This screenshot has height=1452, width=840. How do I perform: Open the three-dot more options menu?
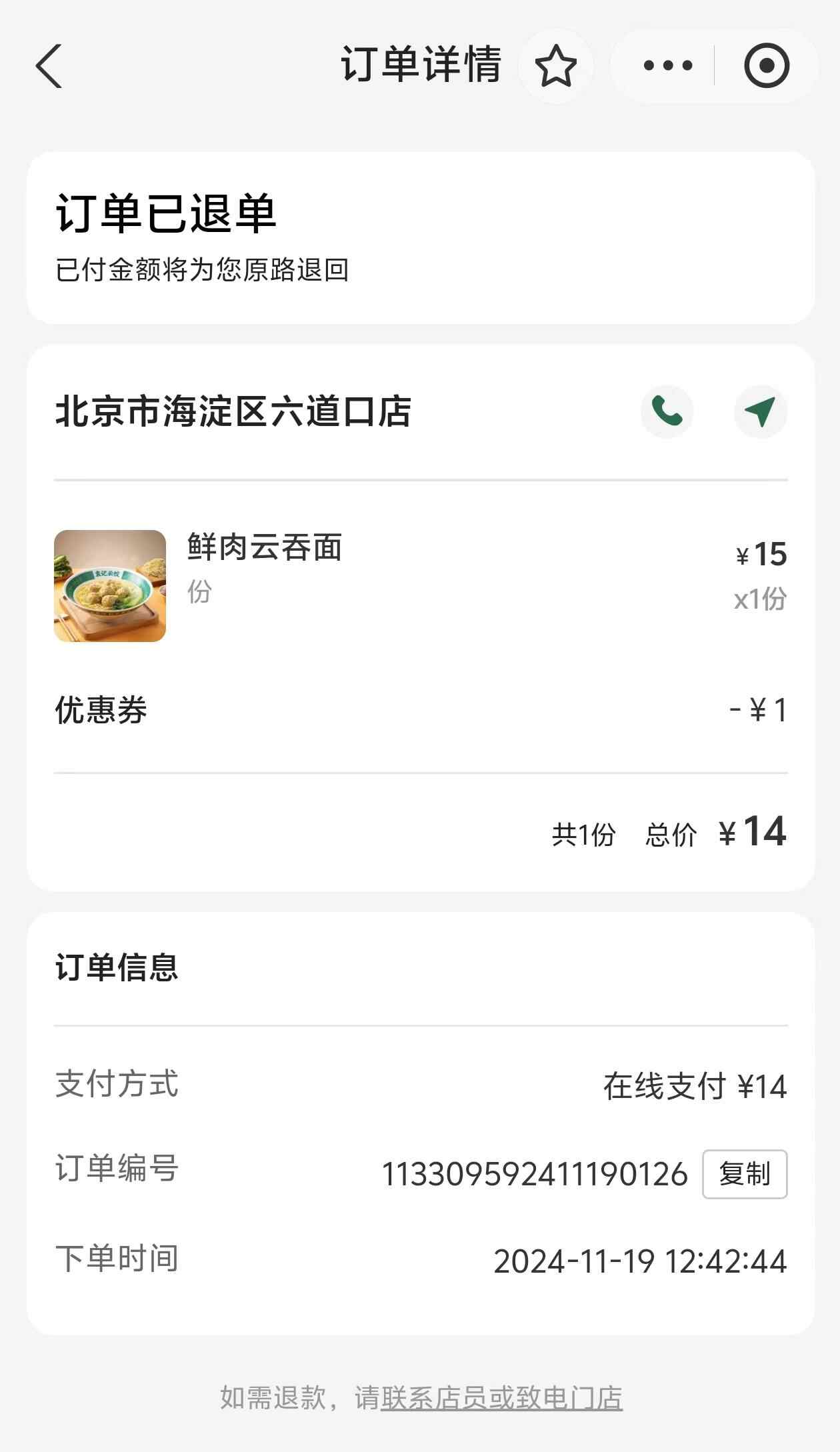click(667, 66)
